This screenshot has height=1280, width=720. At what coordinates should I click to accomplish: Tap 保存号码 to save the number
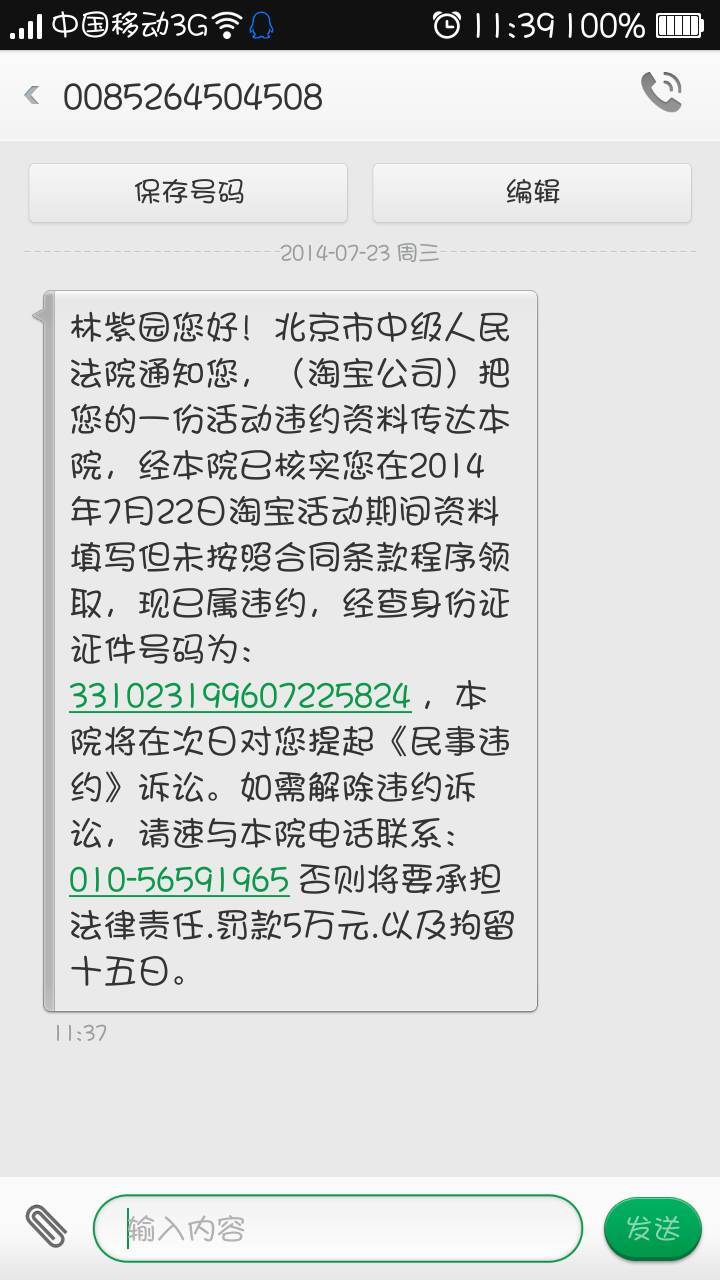pos(188,192)
